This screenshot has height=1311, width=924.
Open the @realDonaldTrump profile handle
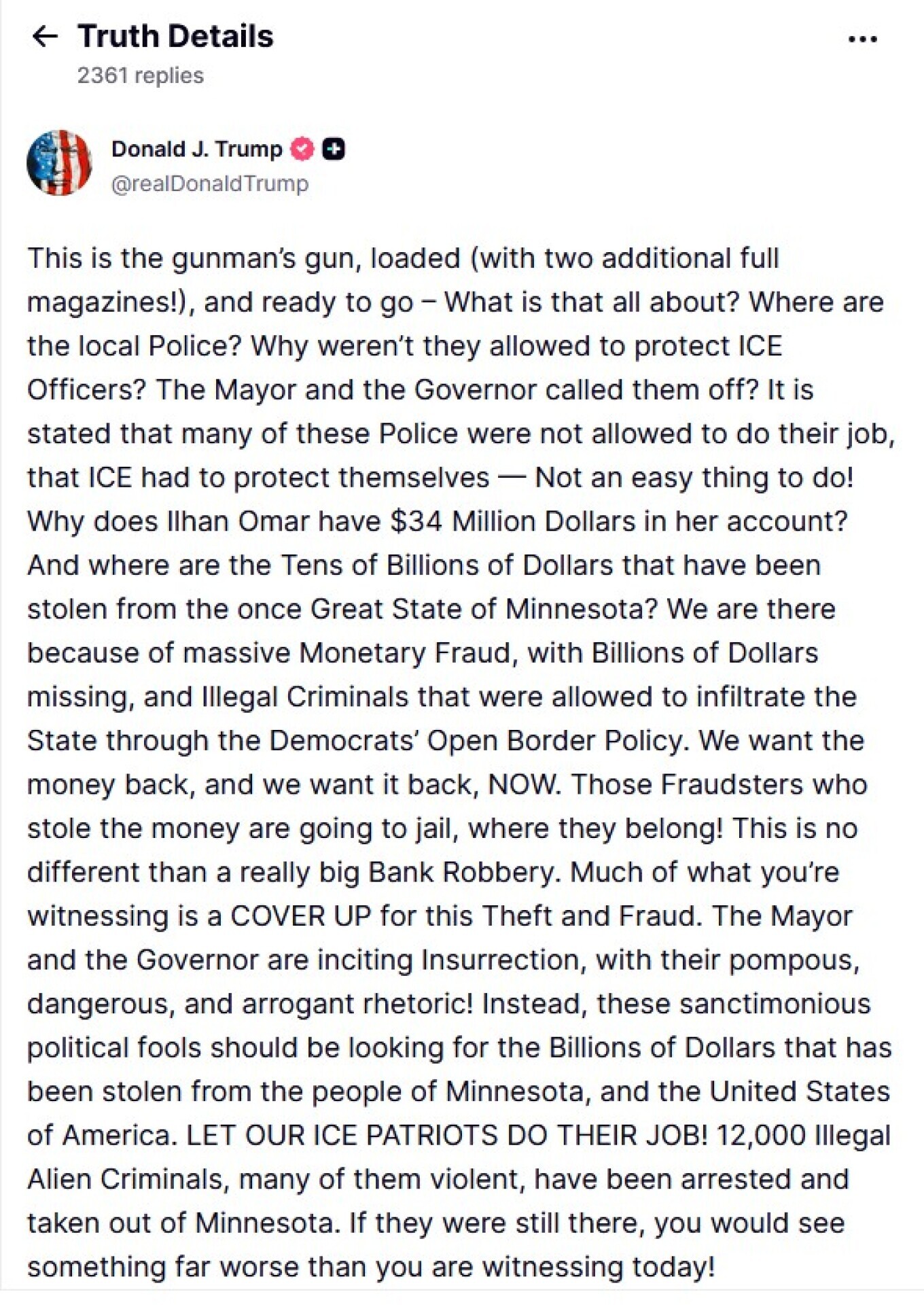pos(209,183)
